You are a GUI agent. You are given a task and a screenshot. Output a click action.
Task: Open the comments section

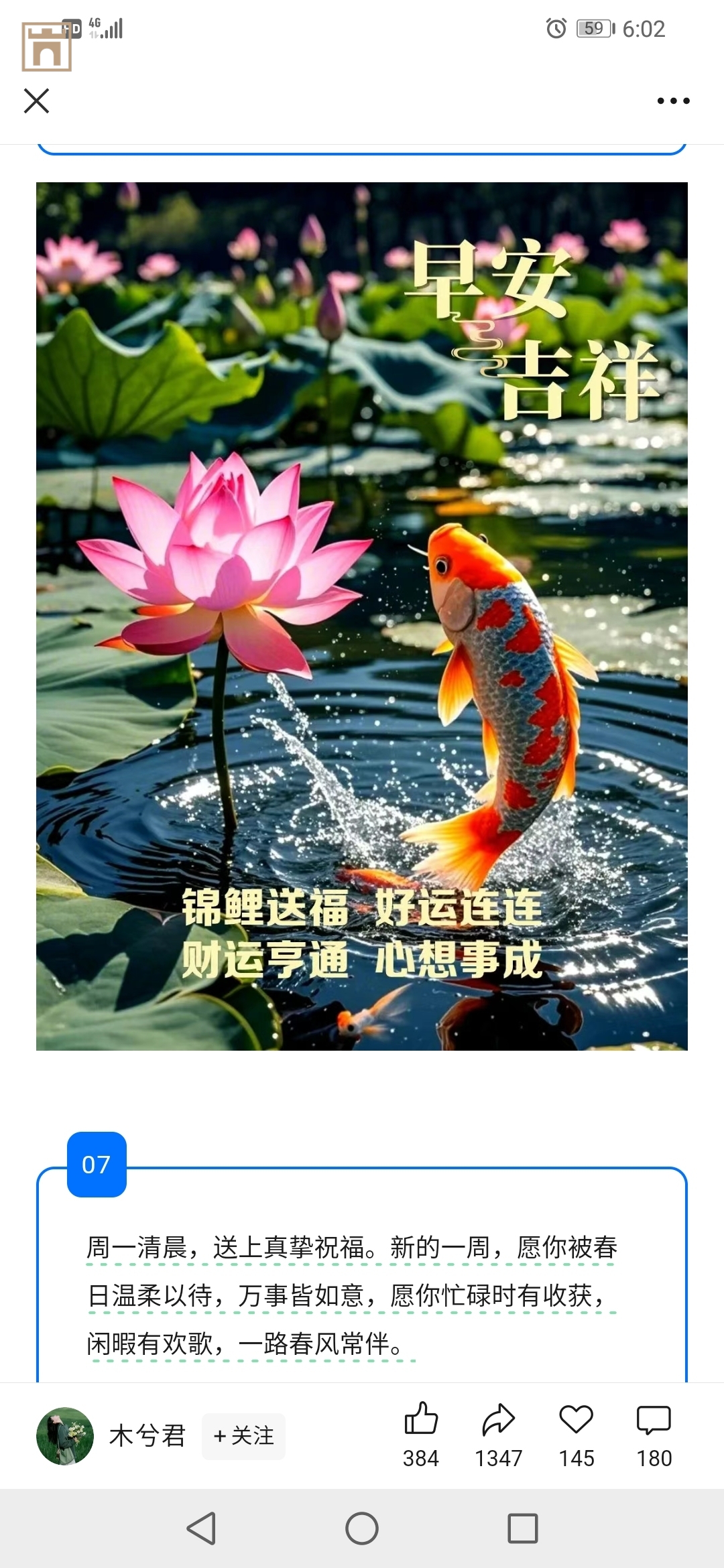point(654,1420)
